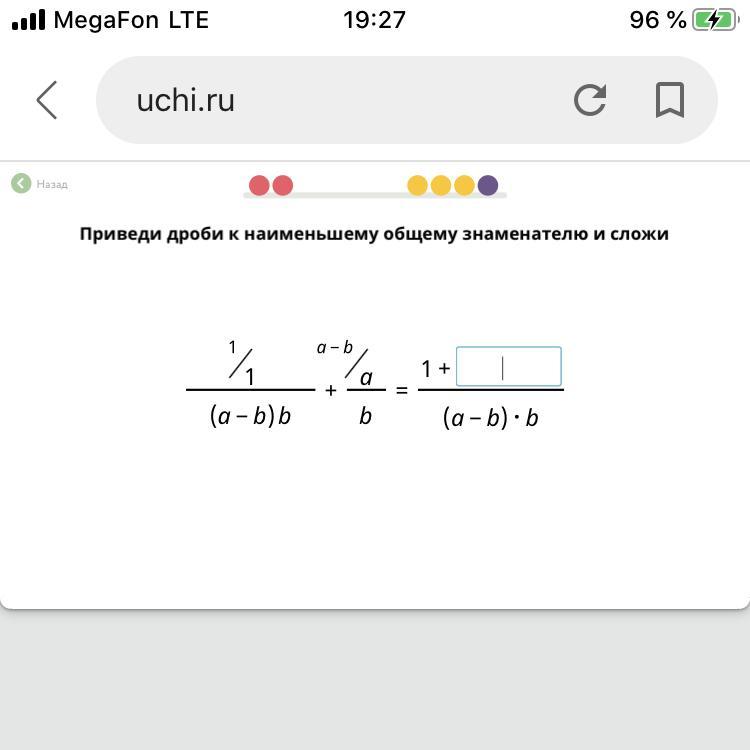This screenshot has width=750, height=750.
Task: Bookmark this page
Action: click(669, 100)
